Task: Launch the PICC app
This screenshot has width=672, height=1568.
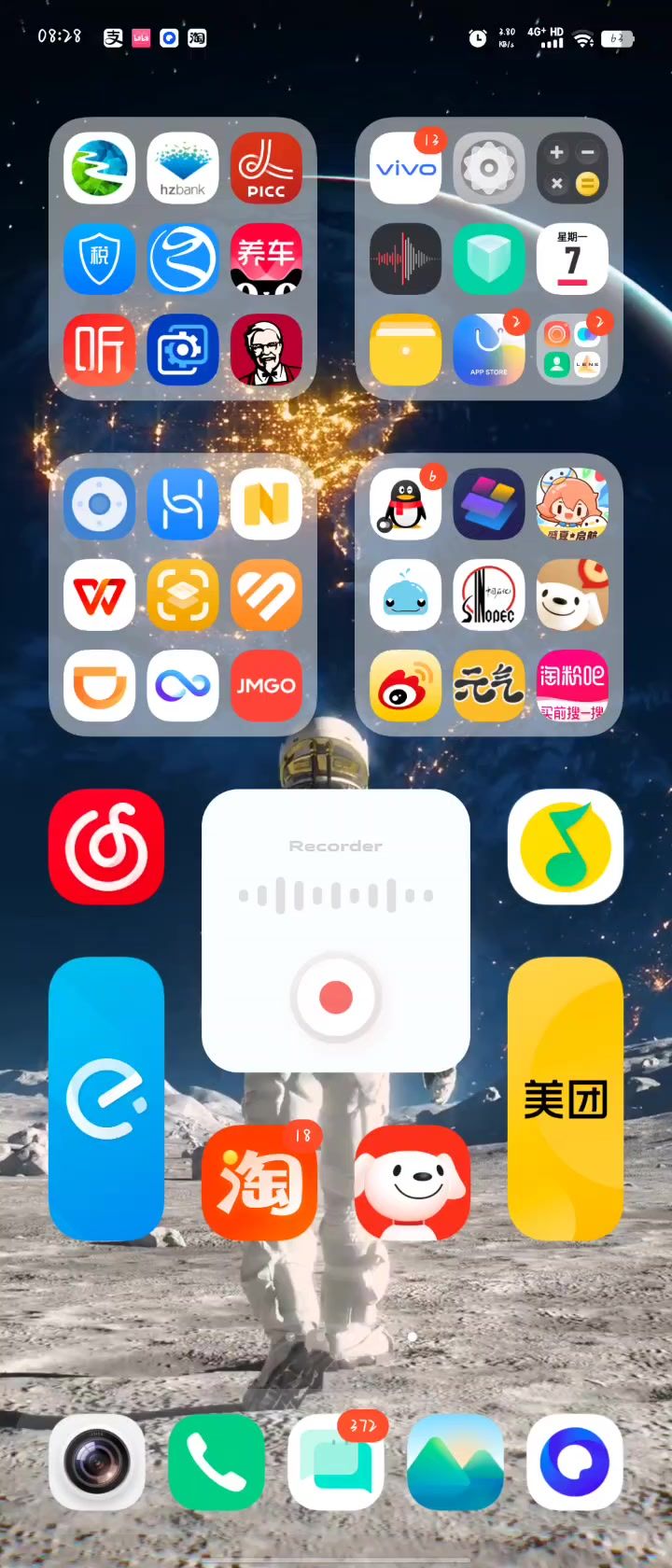Action: [266, 168]
